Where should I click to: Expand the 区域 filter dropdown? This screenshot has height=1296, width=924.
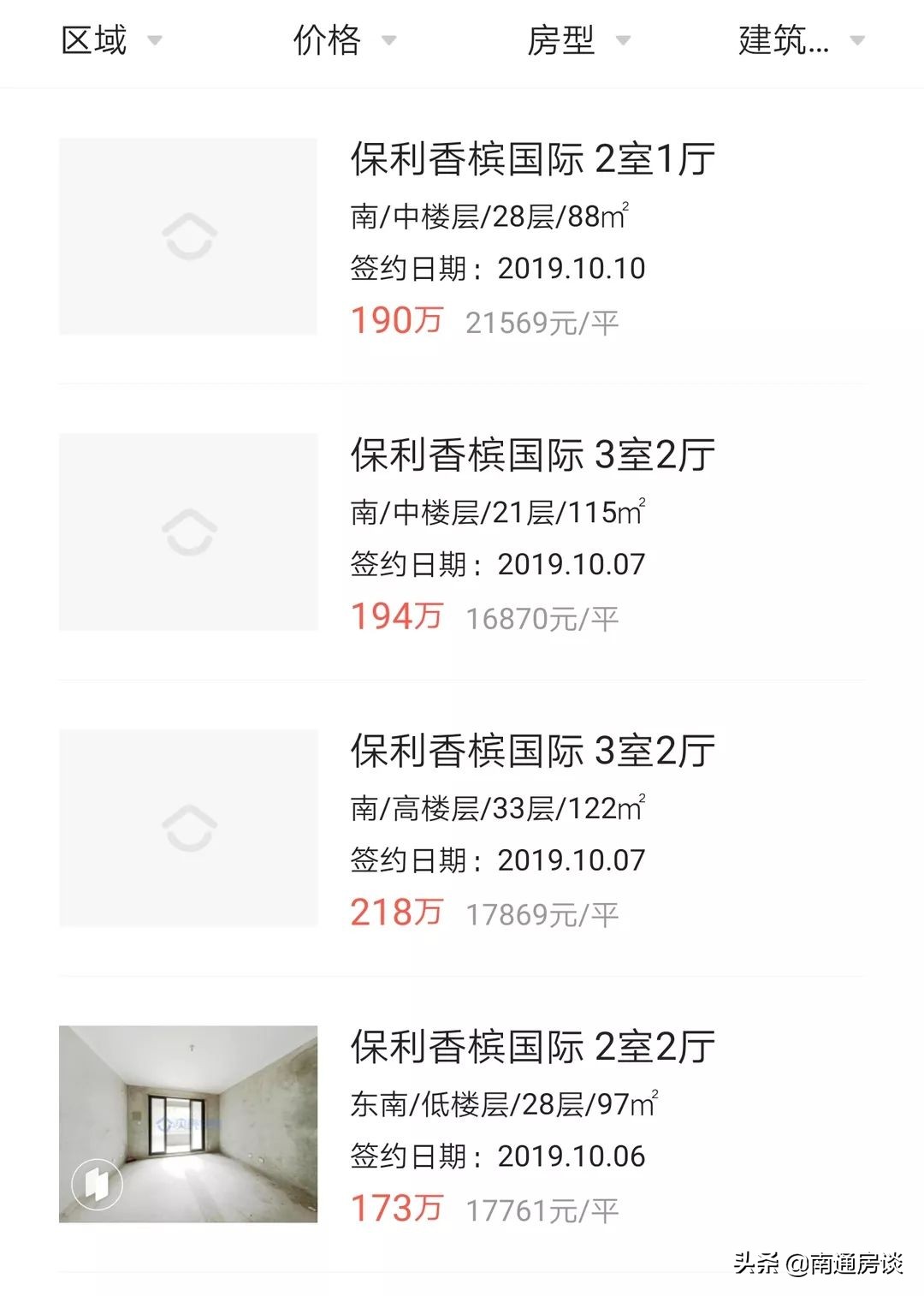point(110,40)
